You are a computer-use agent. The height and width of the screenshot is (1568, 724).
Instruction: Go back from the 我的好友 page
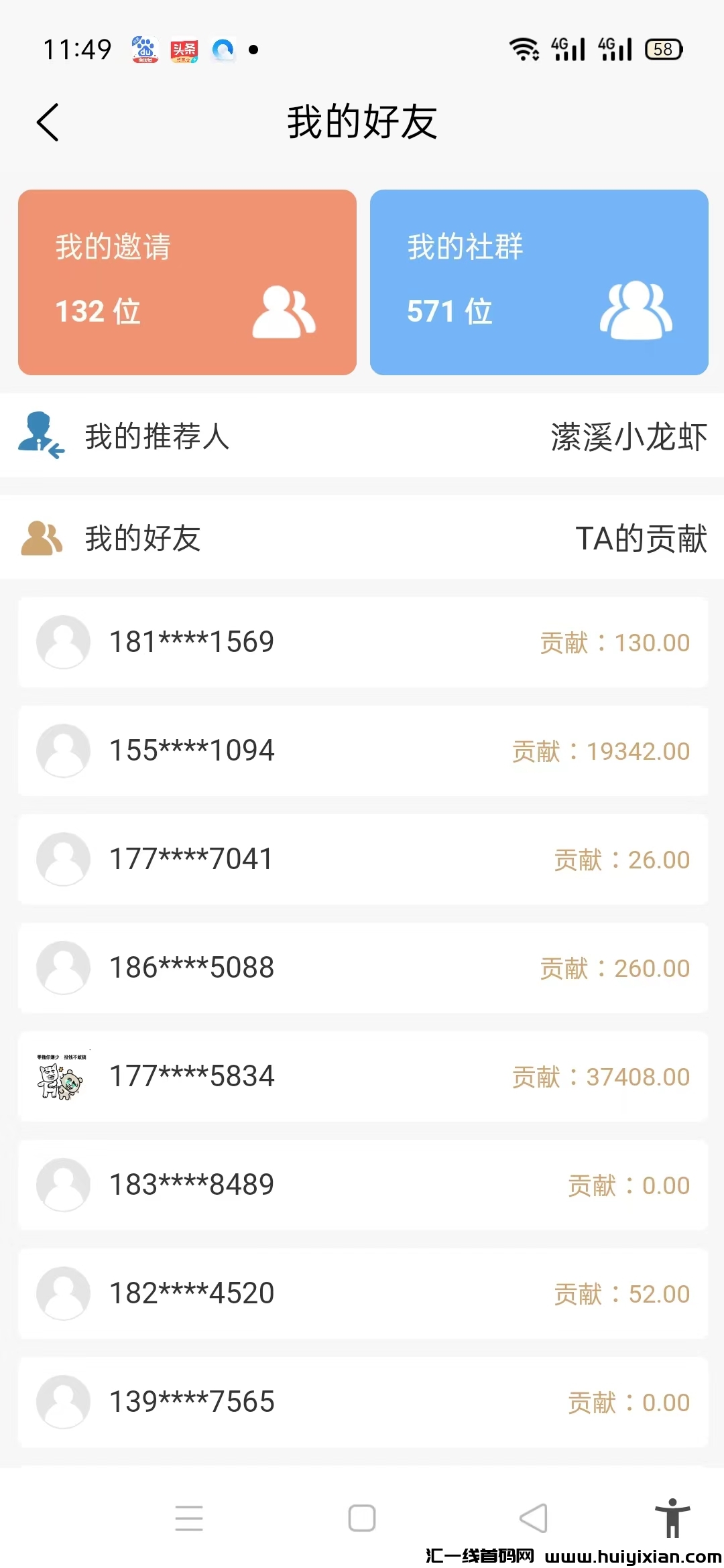click(48, 123)
